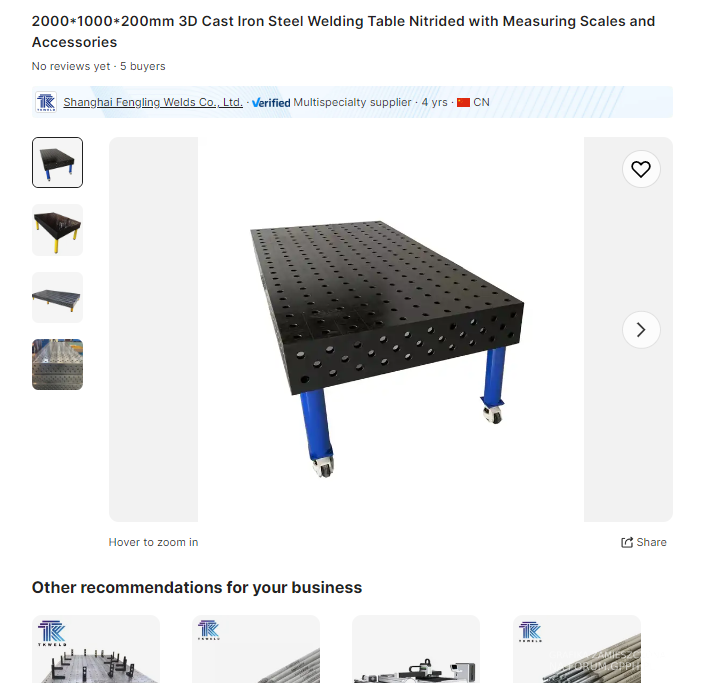Show the next product image

tap(641, 329)
